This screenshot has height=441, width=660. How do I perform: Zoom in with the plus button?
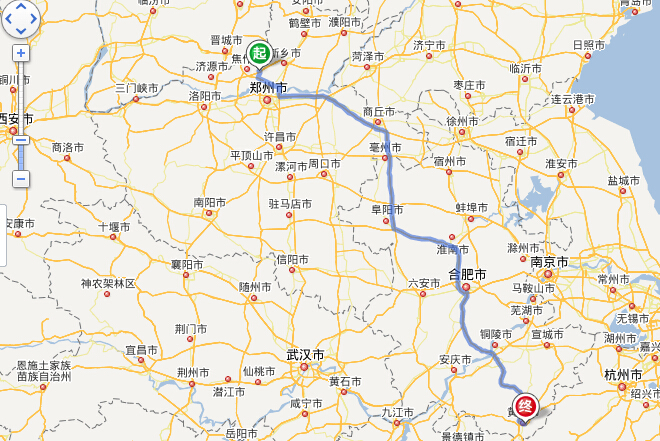coord(21,52)
